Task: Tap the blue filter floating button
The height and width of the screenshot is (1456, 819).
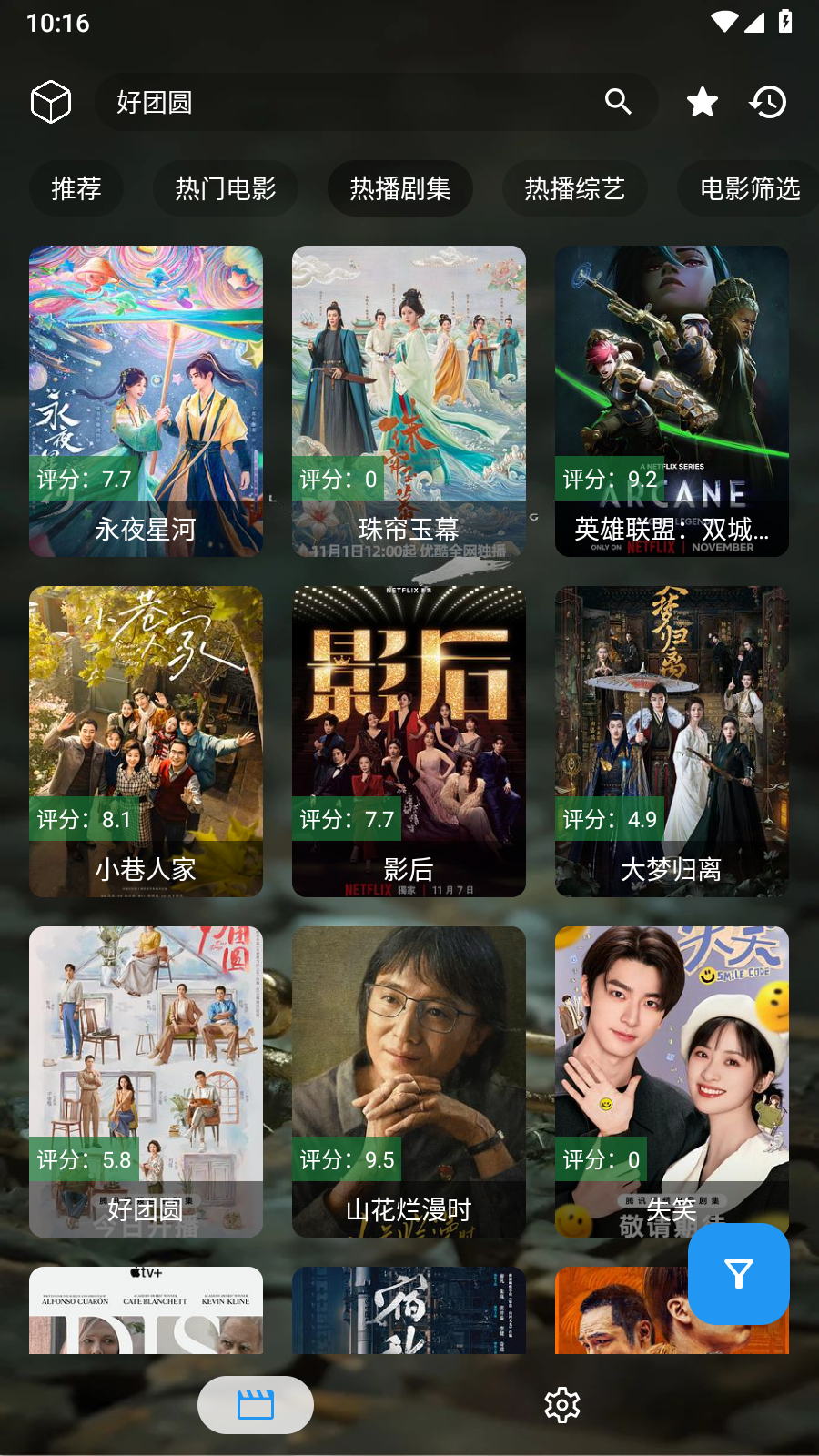Action: point(738,1274)
